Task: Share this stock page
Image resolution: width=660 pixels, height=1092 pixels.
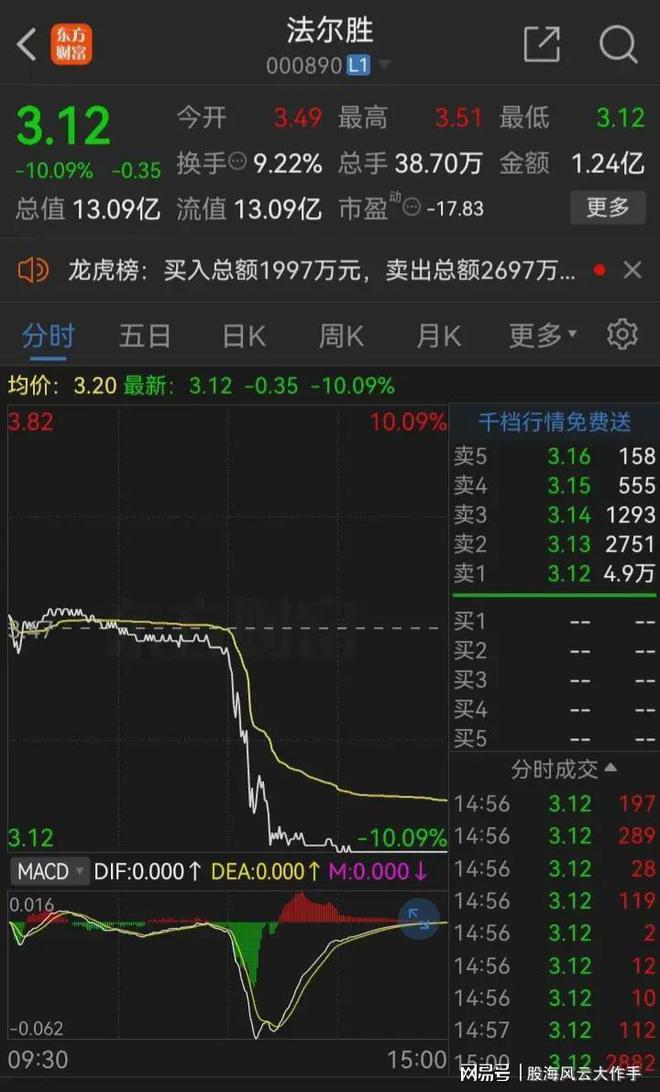Action: 542,44
